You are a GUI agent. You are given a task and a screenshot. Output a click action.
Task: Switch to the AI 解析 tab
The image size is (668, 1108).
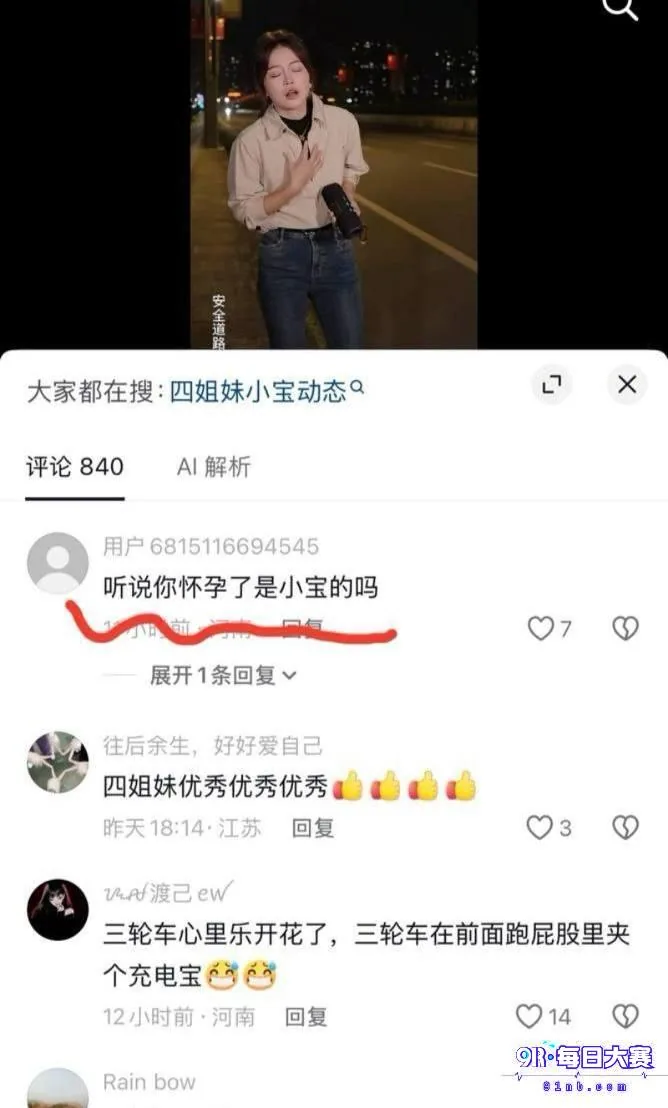[213, 466]
